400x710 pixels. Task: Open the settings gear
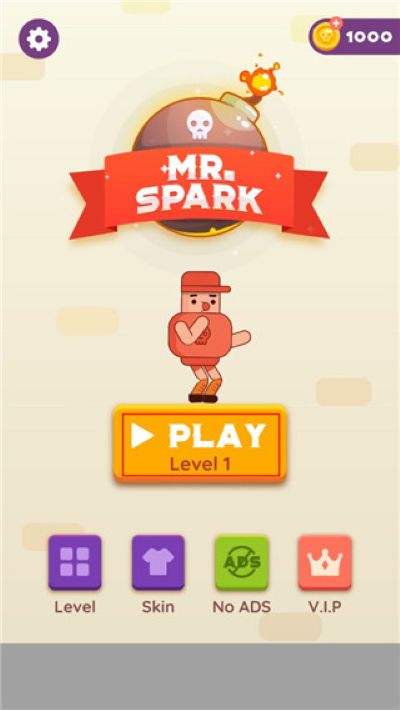tap(39, 39)
